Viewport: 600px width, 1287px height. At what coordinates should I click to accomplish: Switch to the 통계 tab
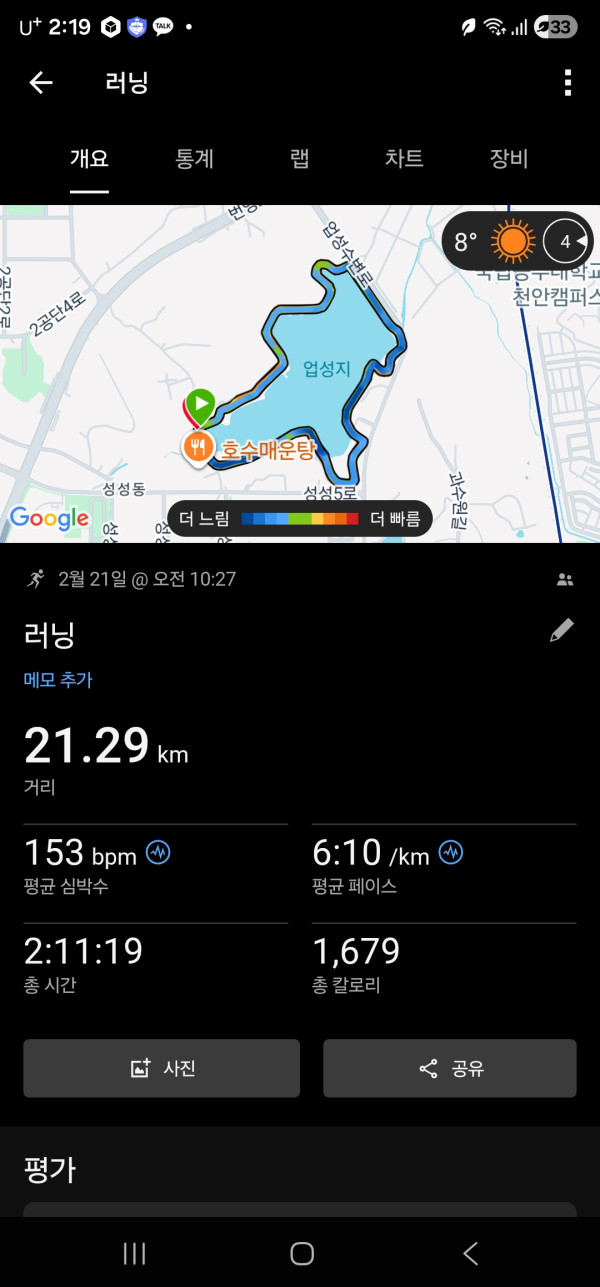point(194,159)
